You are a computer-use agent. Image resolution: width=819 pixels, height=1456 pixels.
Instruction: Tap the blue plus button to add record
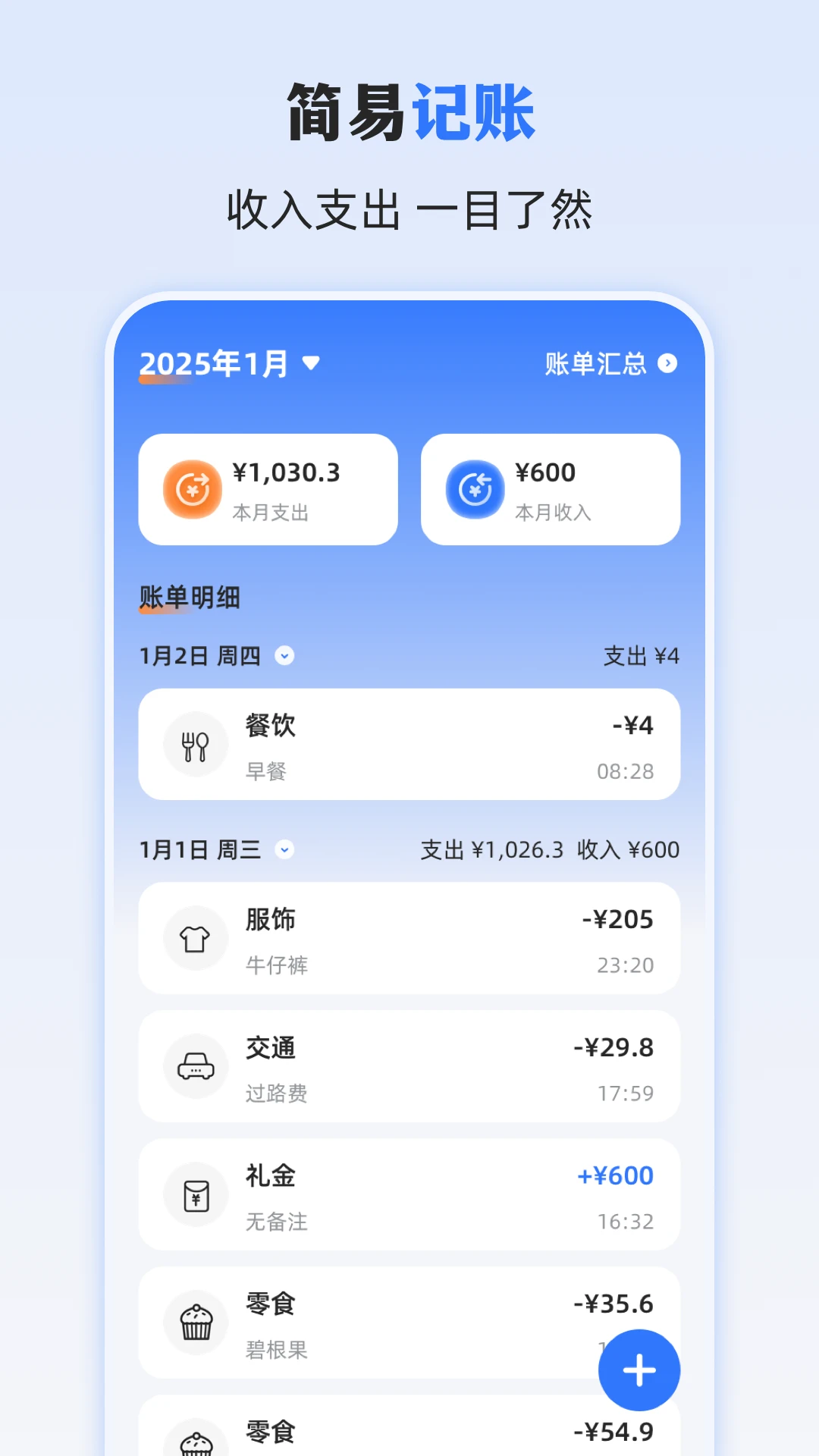click(639, 1370)
